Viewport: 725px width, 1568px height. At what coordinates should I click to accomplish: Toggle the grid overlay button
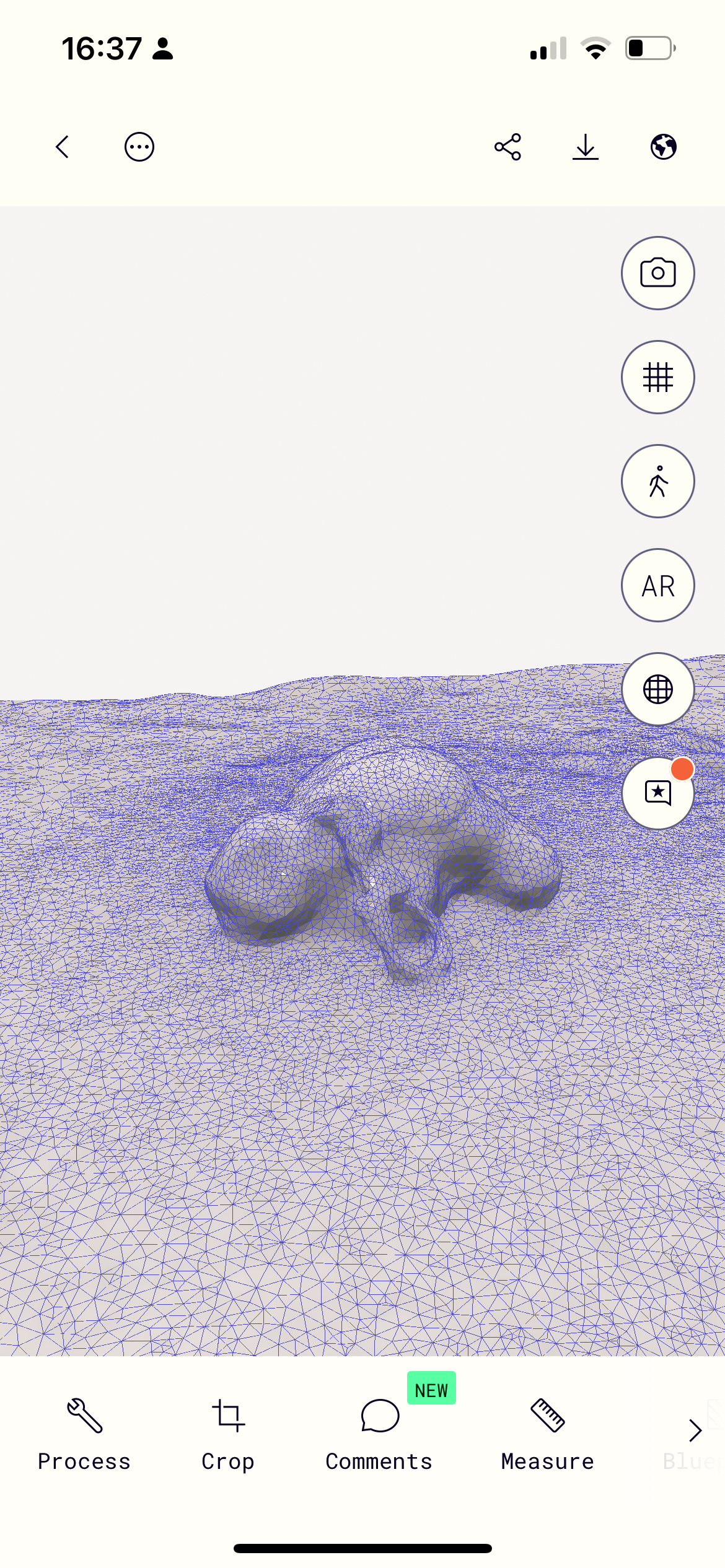tap(657, 377)
